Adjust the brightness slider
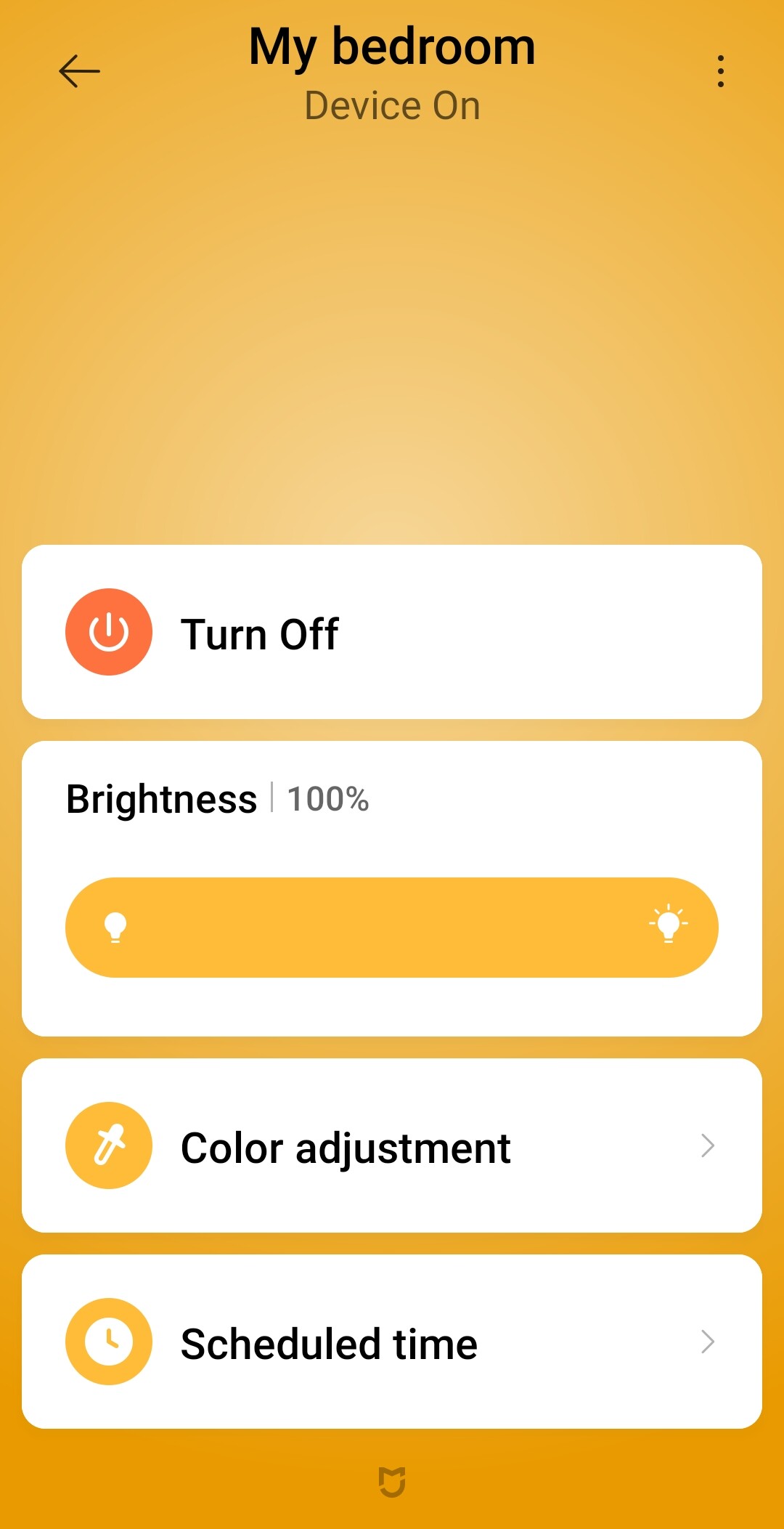 [x=392, y=926]
